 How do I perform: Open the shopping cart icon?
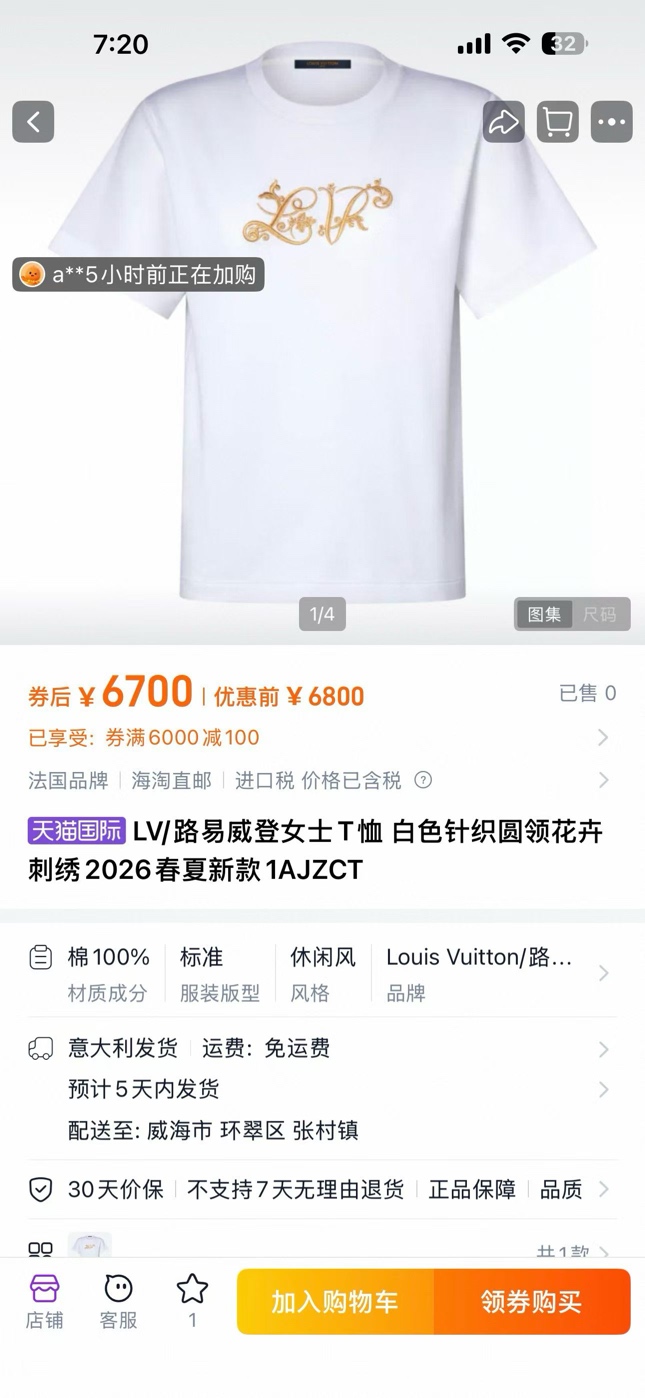(557, 122)
